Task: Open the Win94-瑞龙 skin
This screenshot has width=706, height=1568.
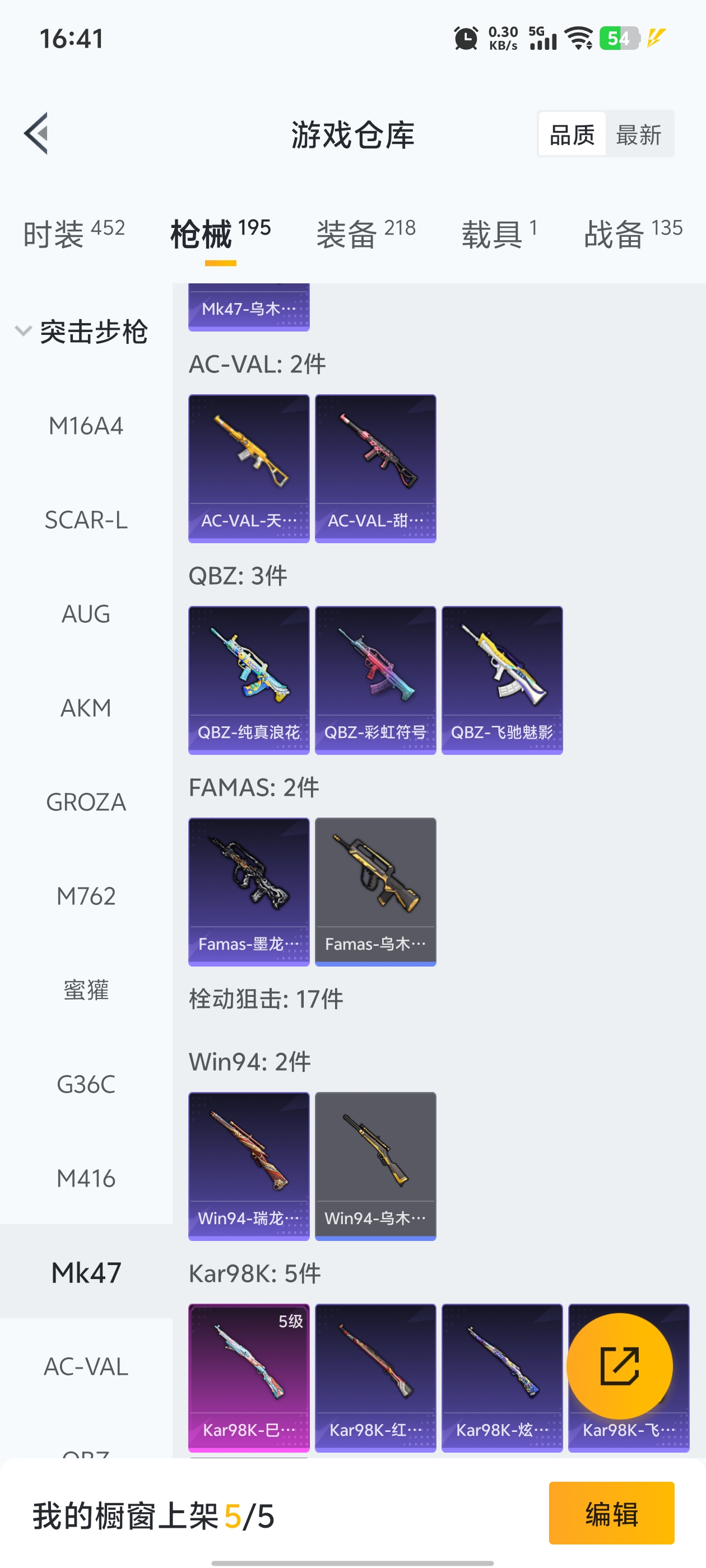Action: (249, 1166)
